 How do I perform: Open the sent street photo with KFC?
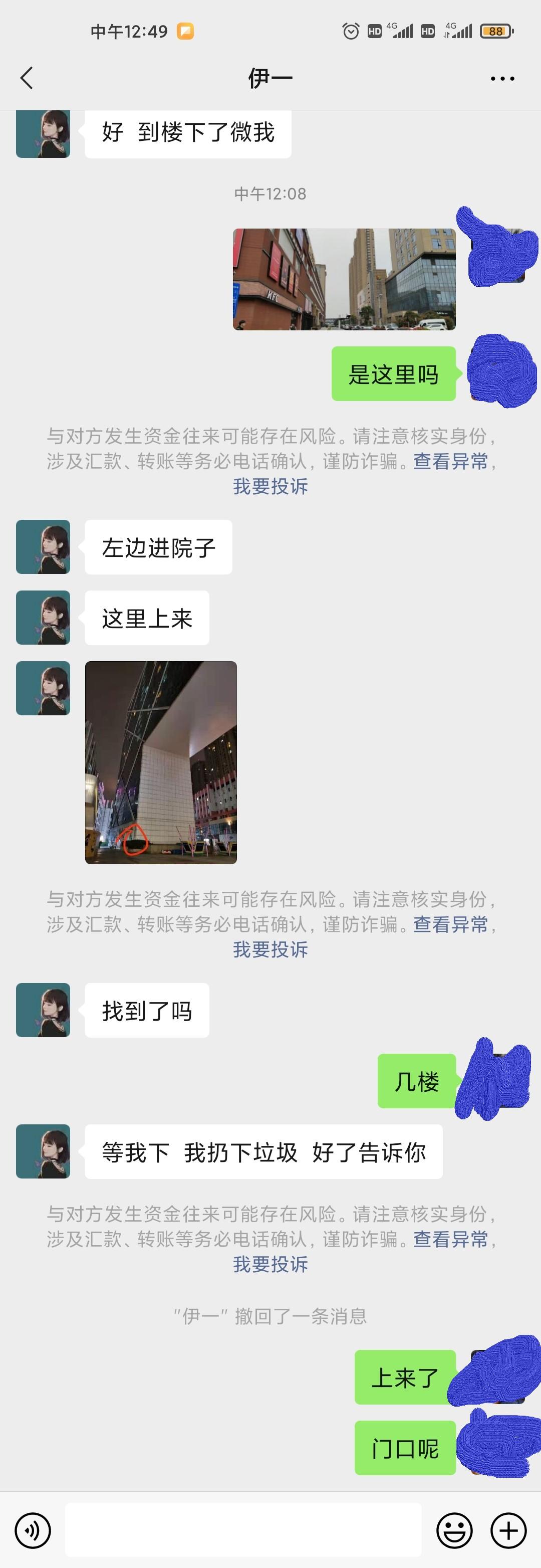(x=344, y=279)
